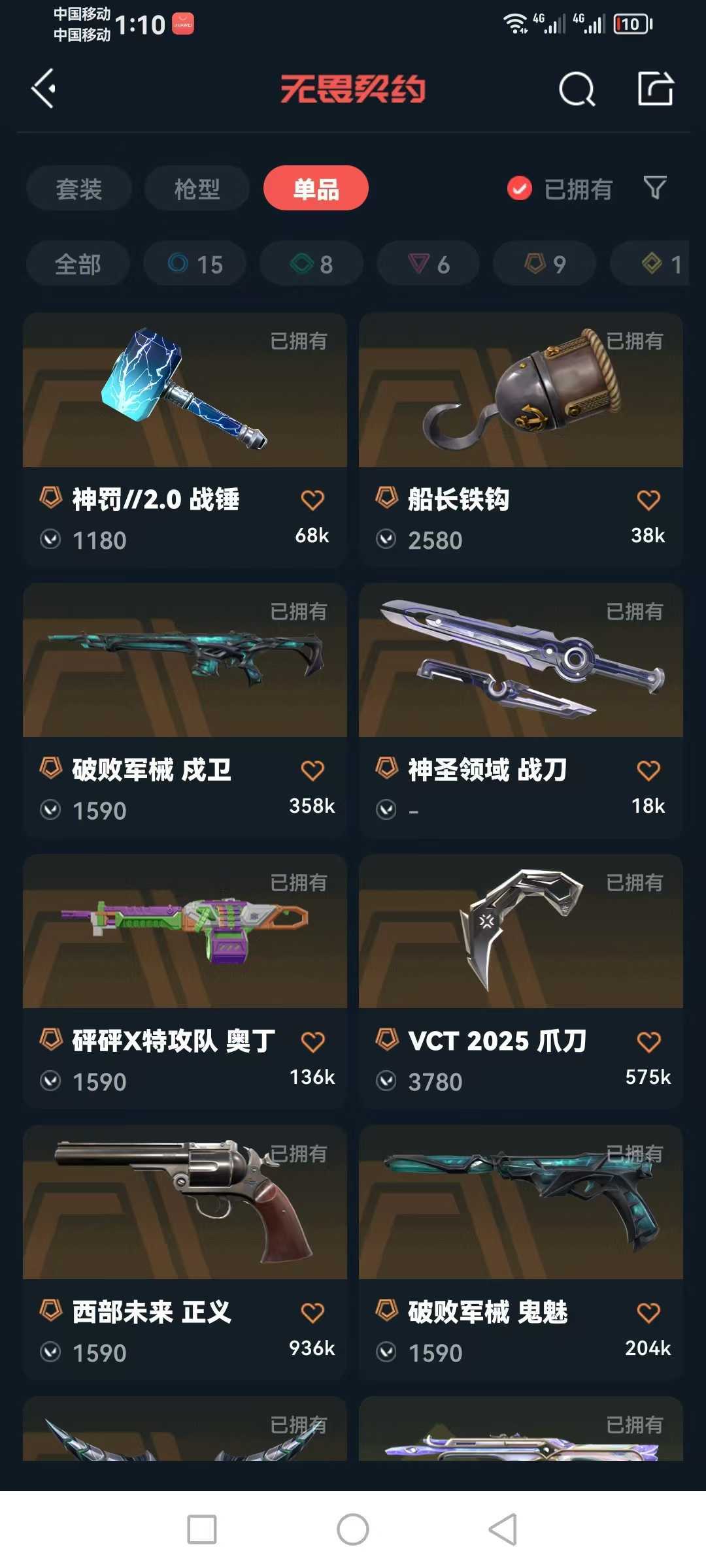Open the 神圣领域 战刀 skin card

(x=521, y=710)
